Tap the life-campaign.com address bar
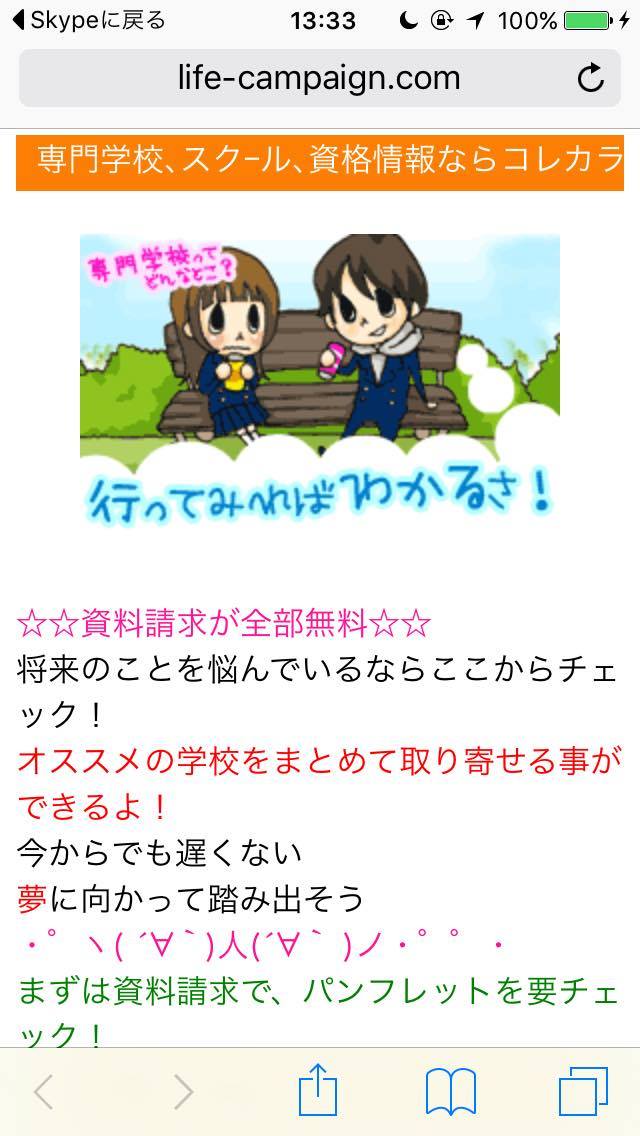The width and height of the screenshot is (640, 1136). tap(320, 78)
